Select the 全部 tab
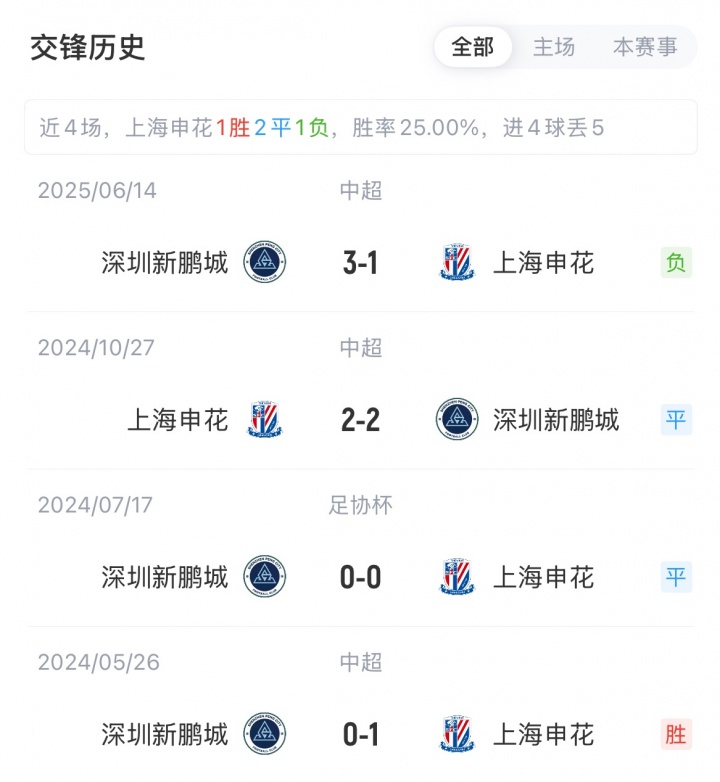The height and width of the screenshot is (782, 720). 472,47
